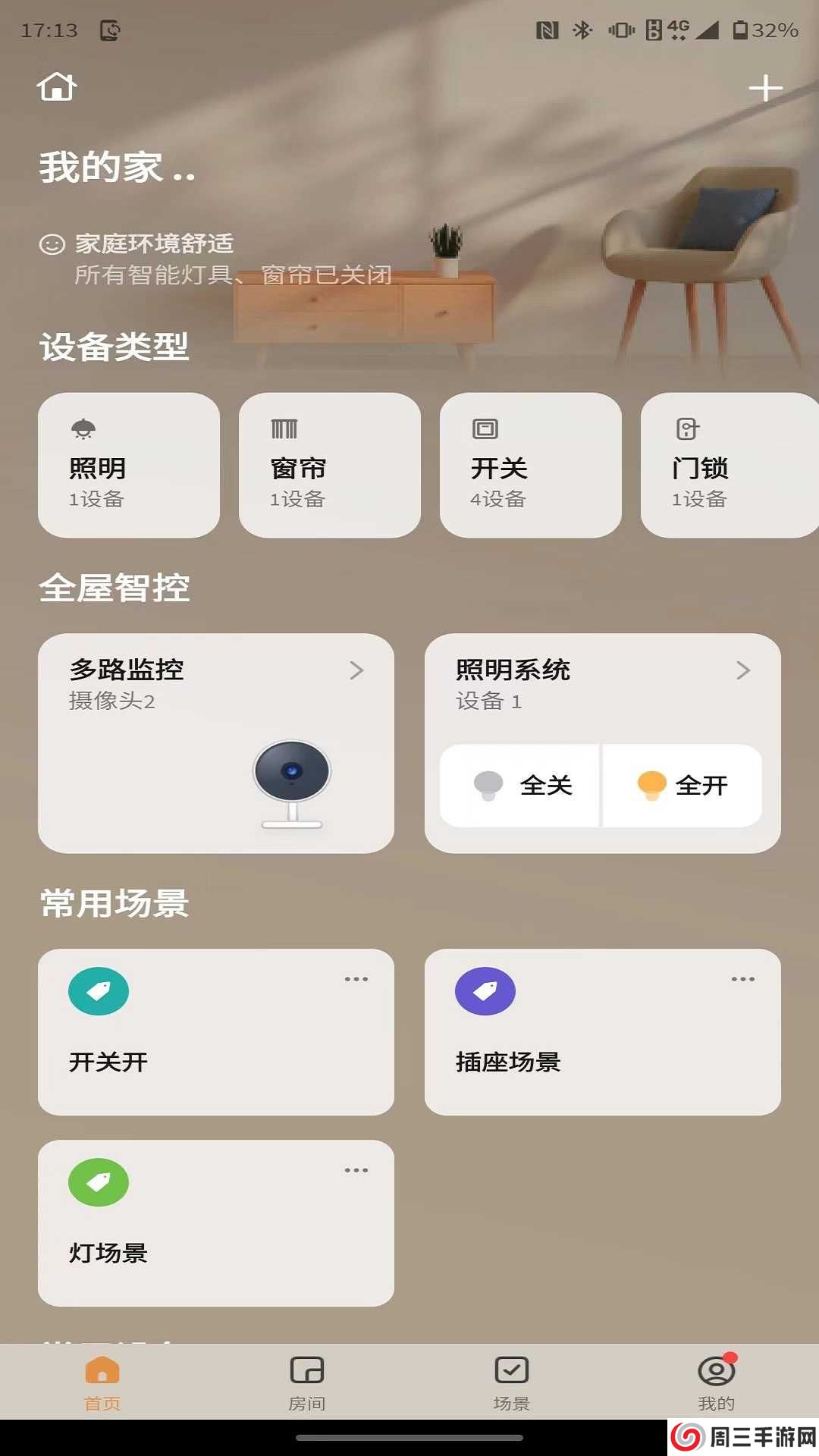Turn all lights off with 全关

click(520, 786)
